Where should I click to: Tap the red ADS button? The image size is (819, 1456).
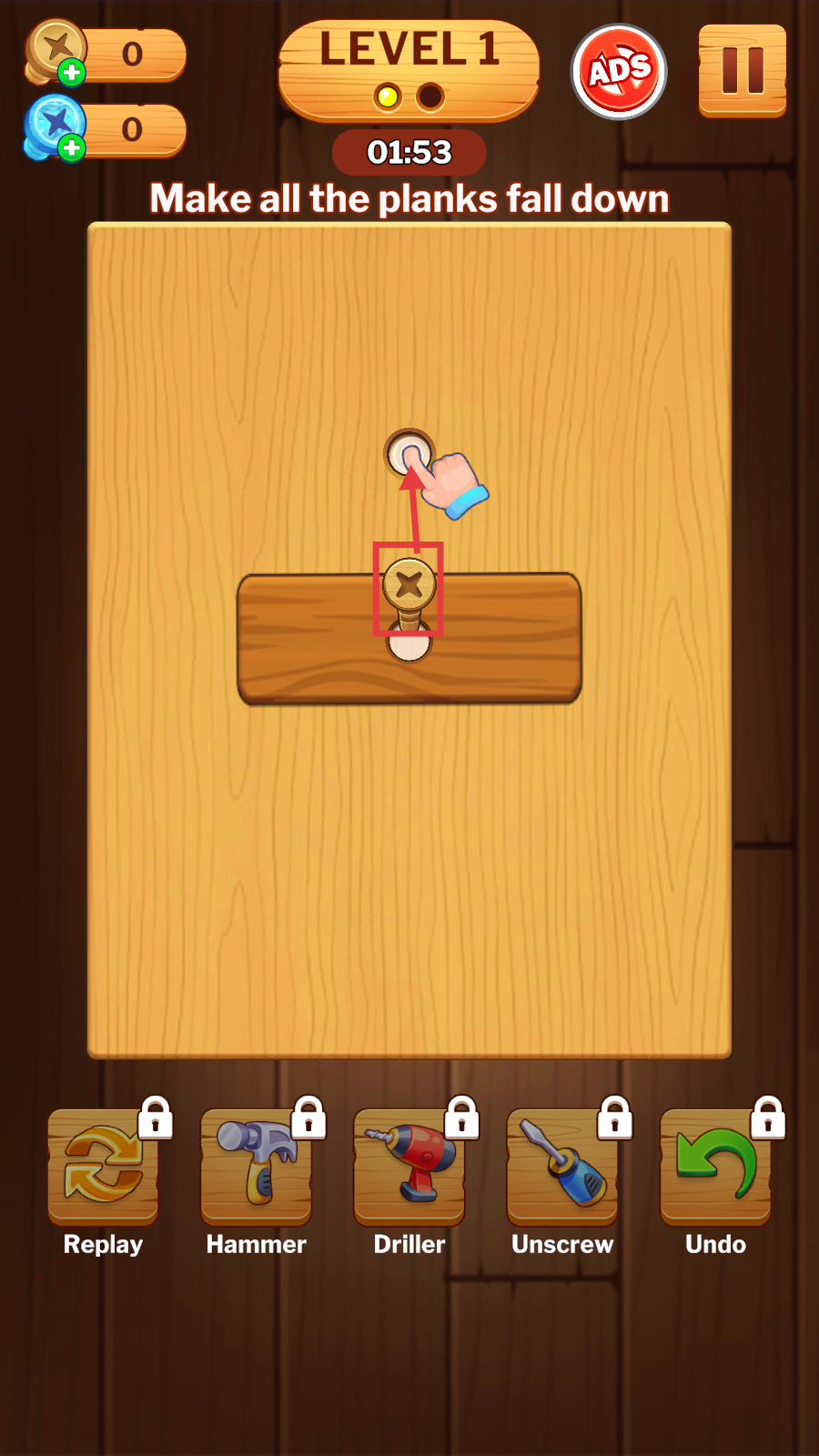coord(619,72)
